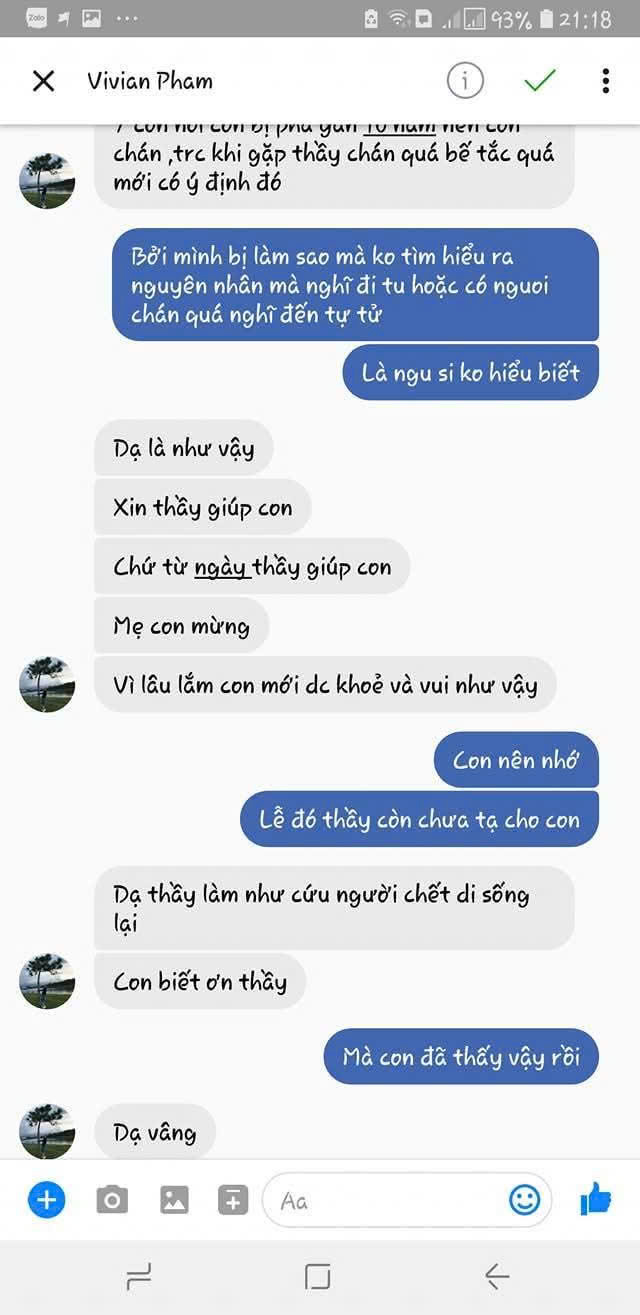Viewport: 640px width, 1315px height.
Task: Close the Vivian Pham conversation
Action: click(x=43, y=81)
